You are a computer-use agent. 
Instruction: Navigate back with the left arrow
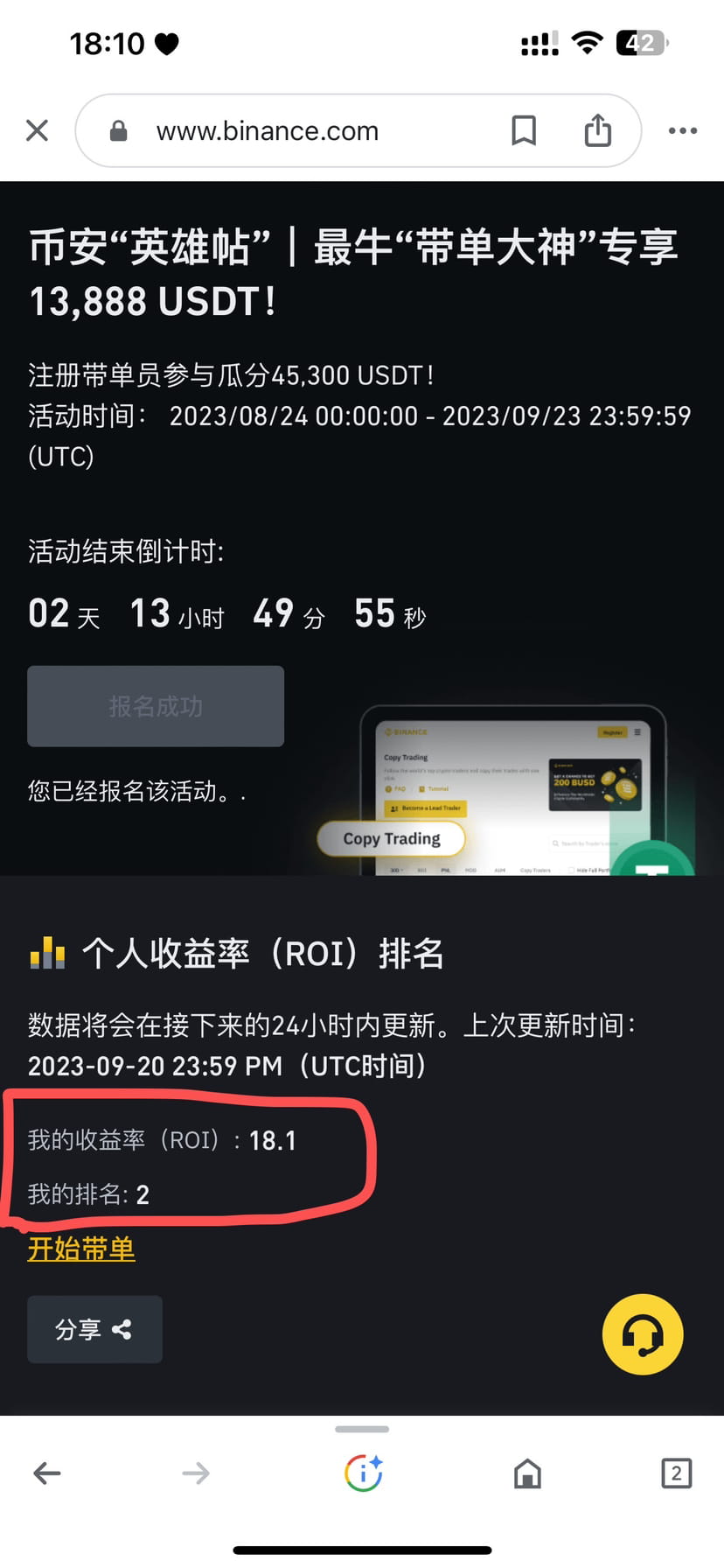(46, 1473)
